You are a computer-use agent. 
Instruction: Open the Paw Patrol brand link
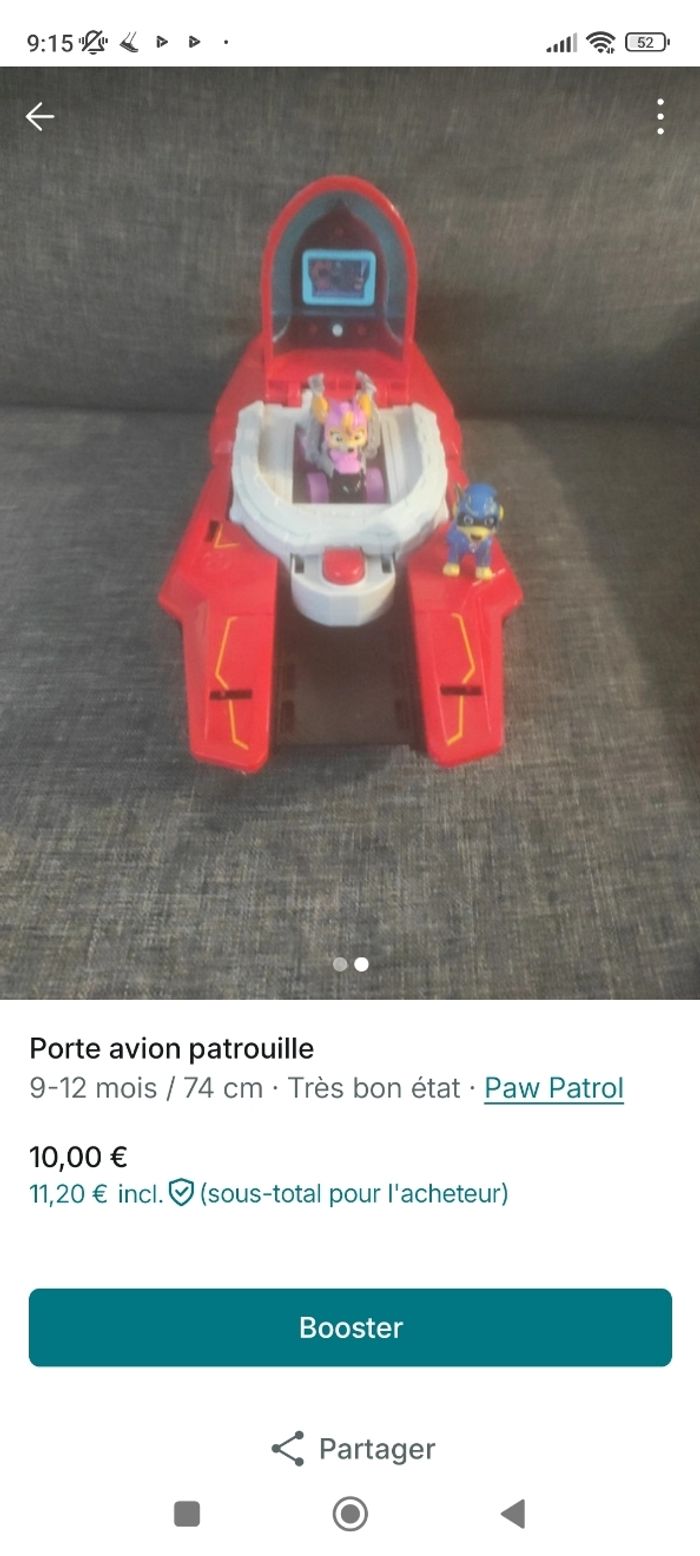[553, 1087]
